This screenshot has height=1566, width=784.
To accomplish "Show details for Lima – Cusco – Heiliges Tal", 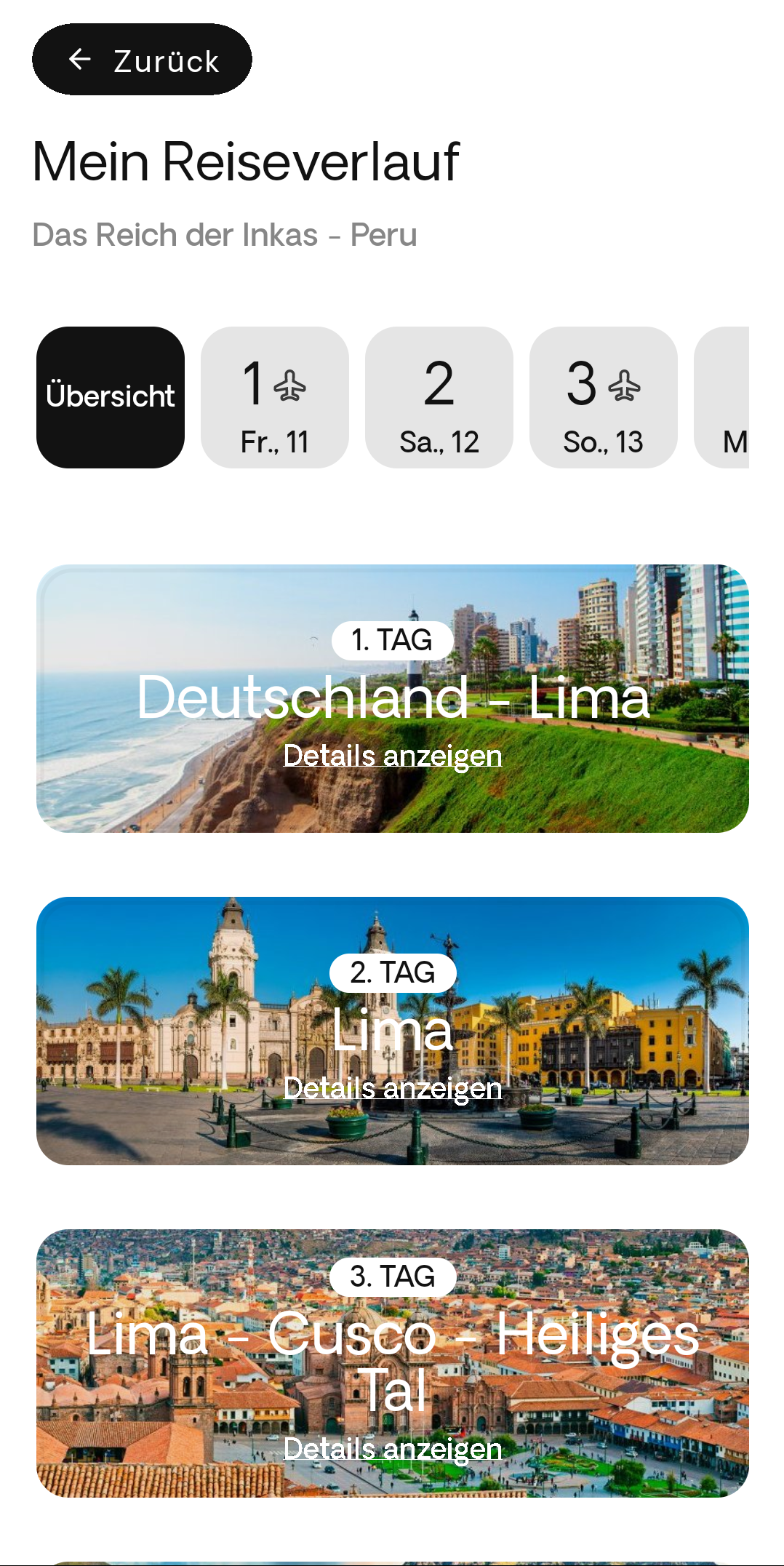I will click(393, 1449).
